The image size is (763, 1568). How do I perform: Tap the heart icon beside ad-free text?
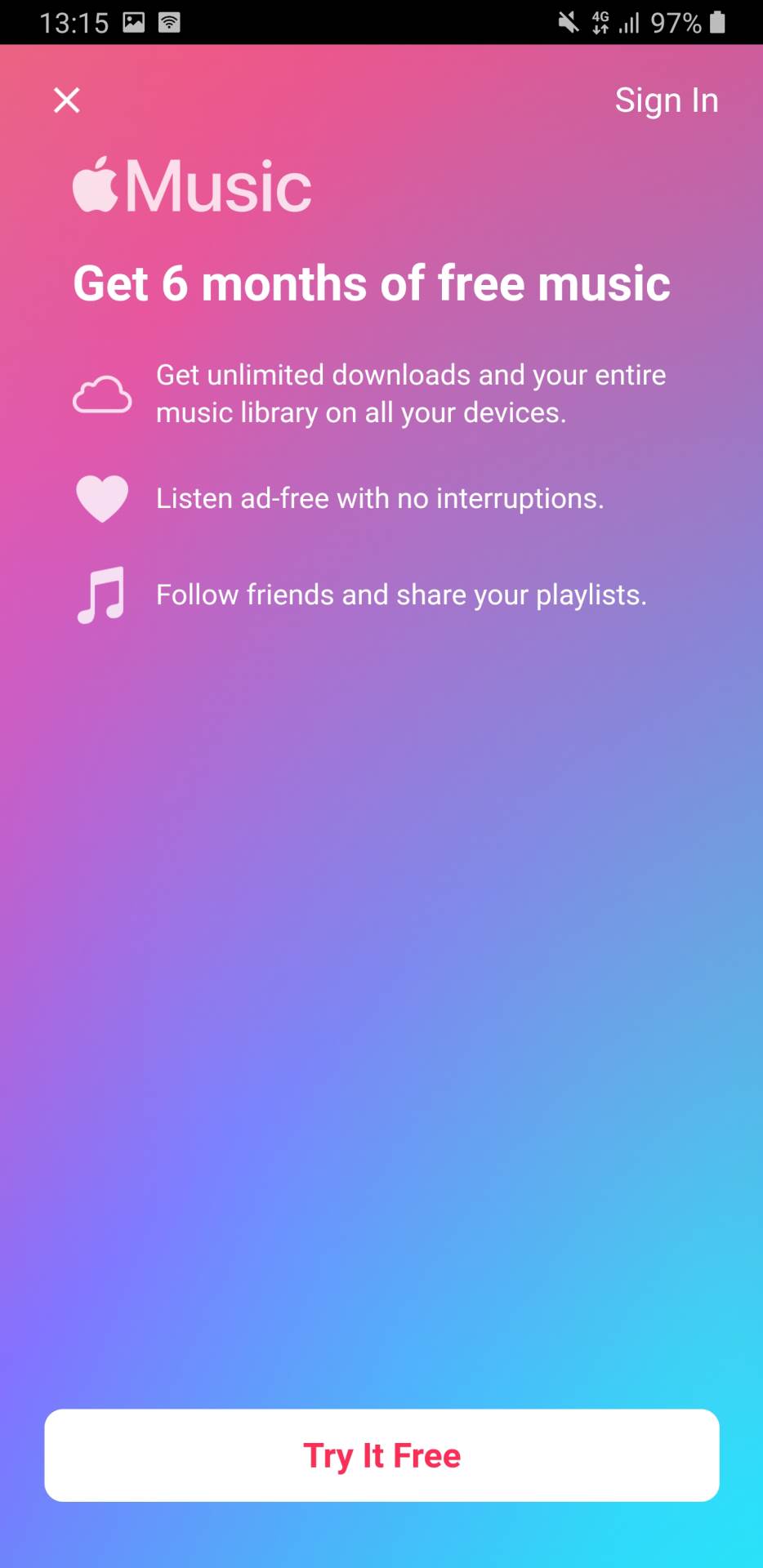tap(101, 497)
